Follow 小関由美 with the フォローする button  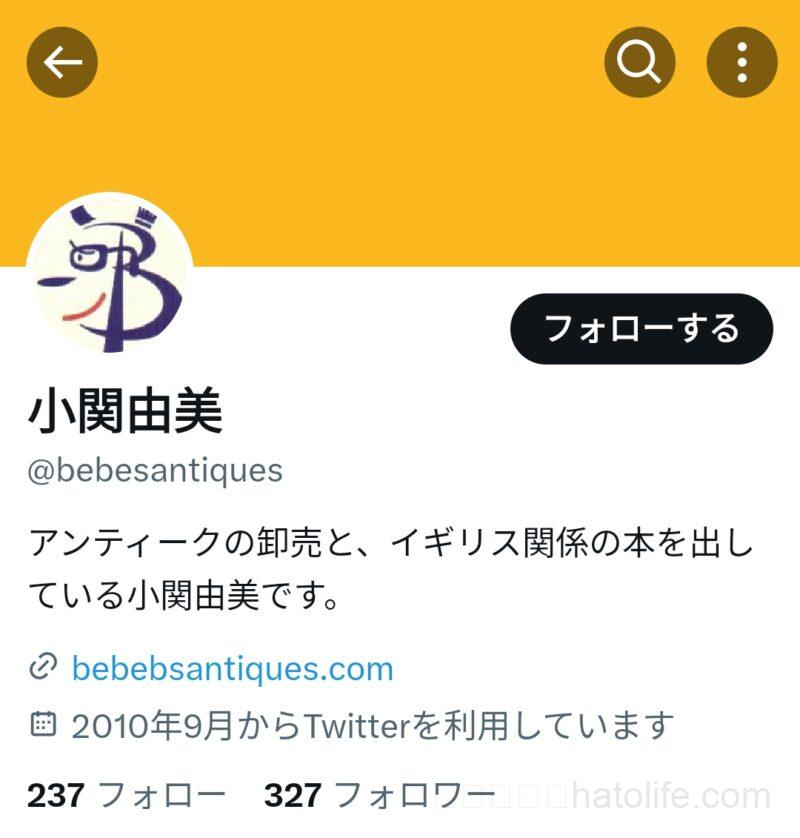[641, 329]
